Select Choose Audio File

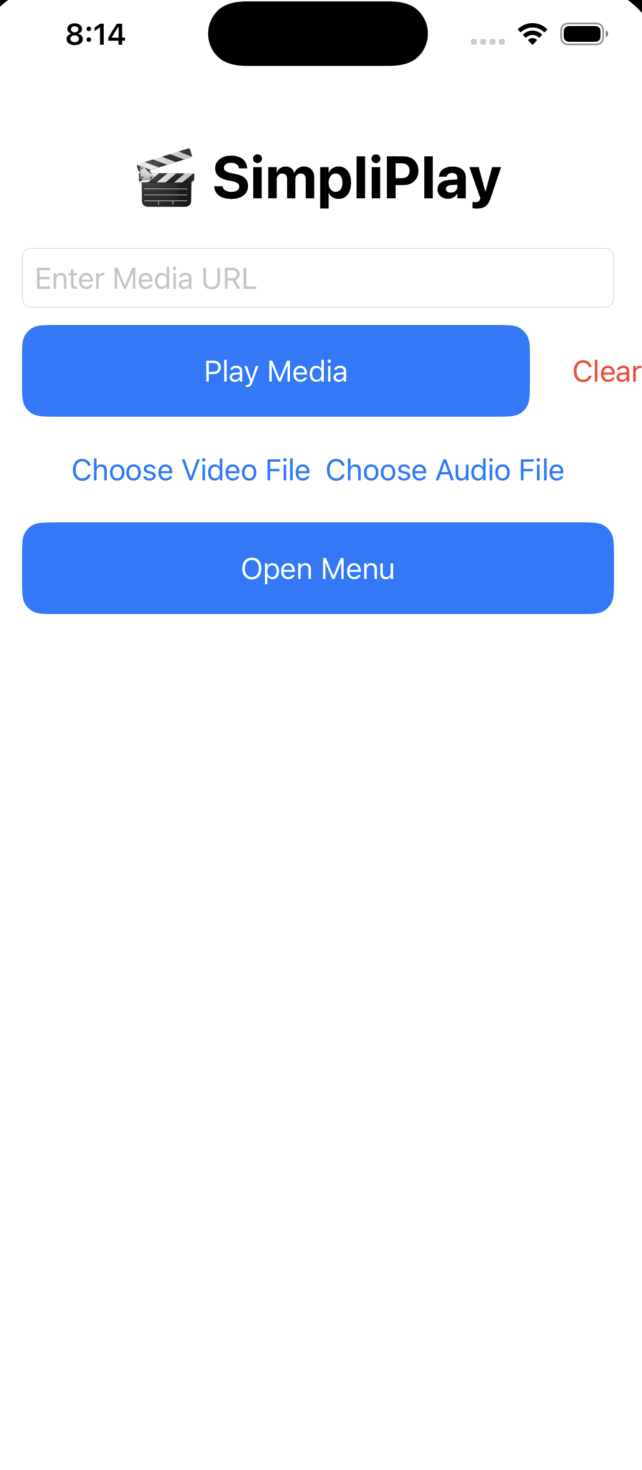(x=445, y=470)
